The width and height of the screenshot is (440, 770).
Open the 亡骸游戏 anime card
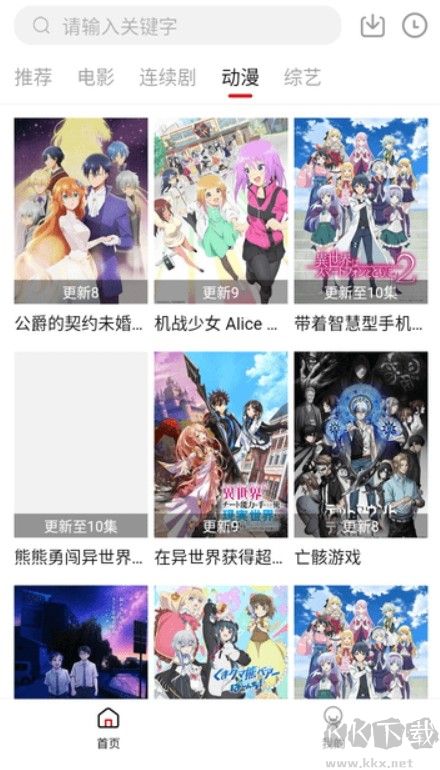pyautogui.click(x=361, y=459)
